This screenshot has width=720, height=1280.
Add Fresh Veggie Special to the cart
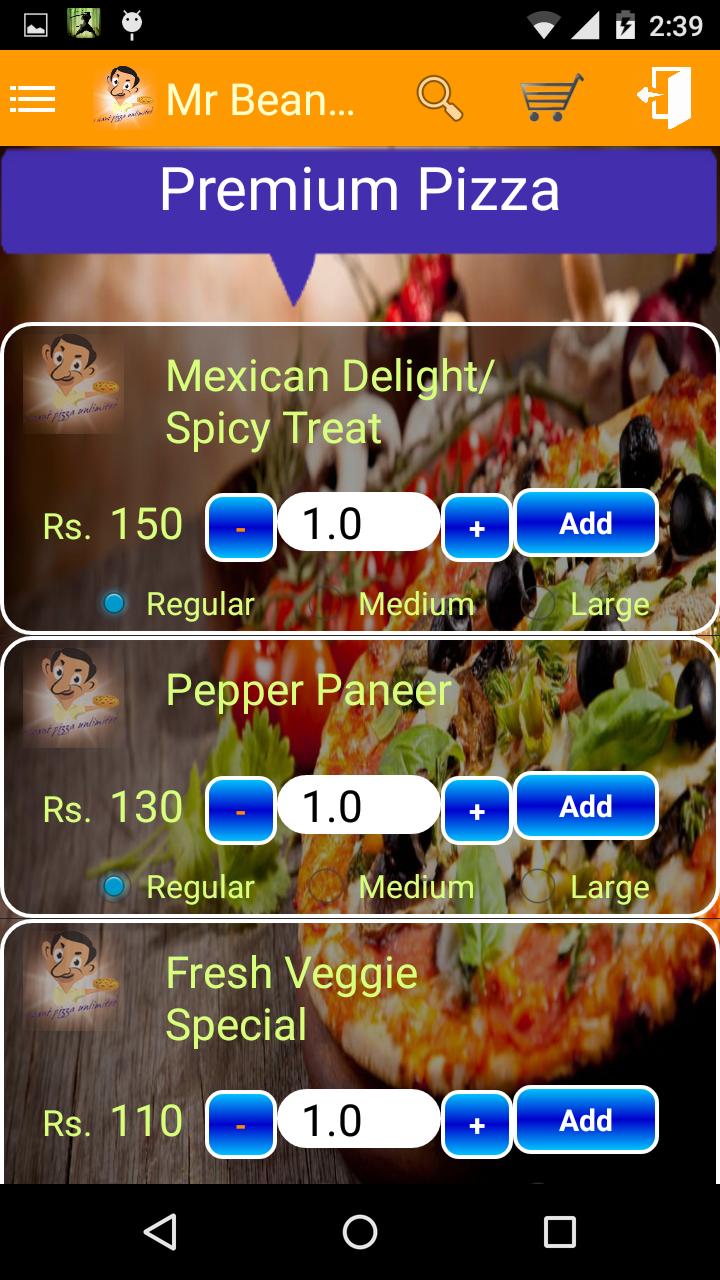click(586, 1120)
